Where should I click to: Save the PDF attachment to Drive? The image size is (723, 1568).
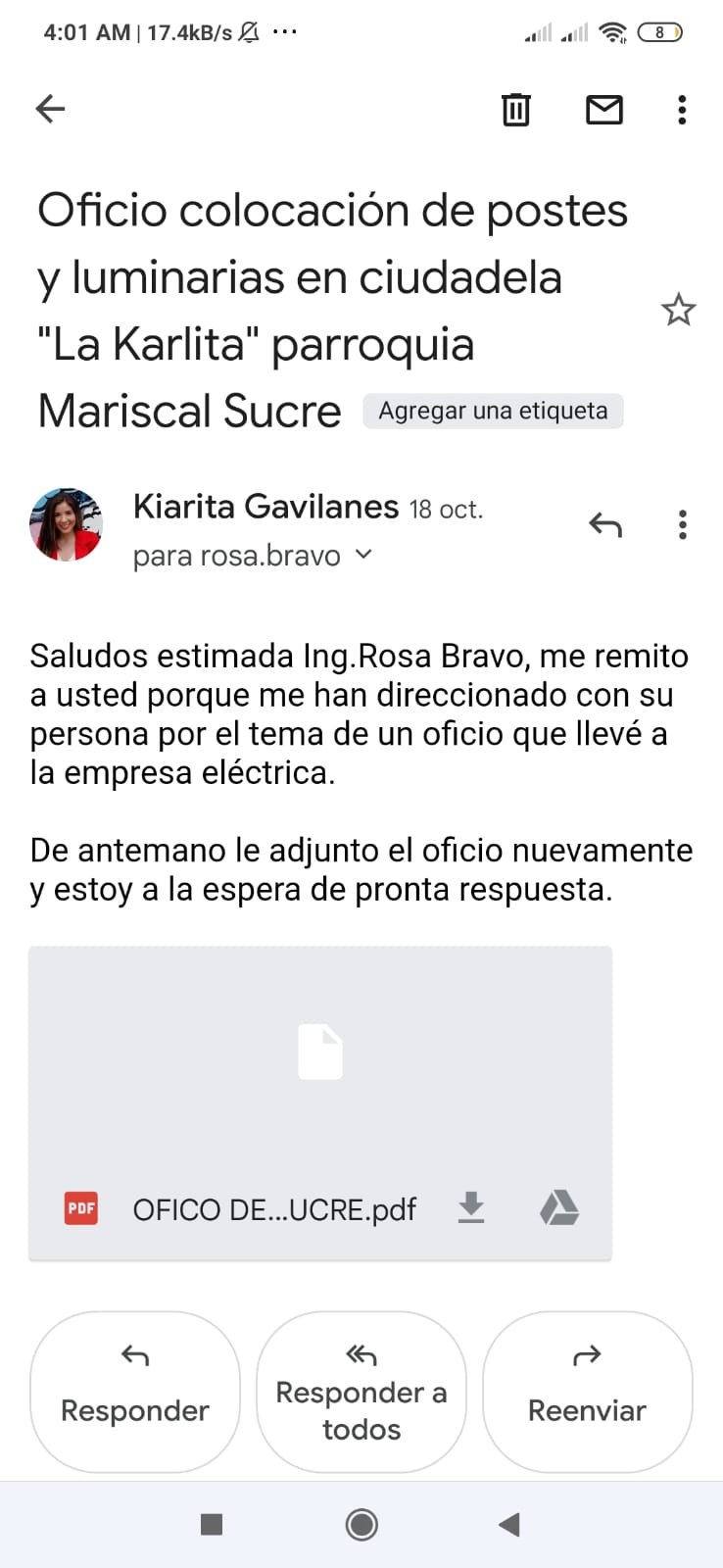[x=558, y=1208]
